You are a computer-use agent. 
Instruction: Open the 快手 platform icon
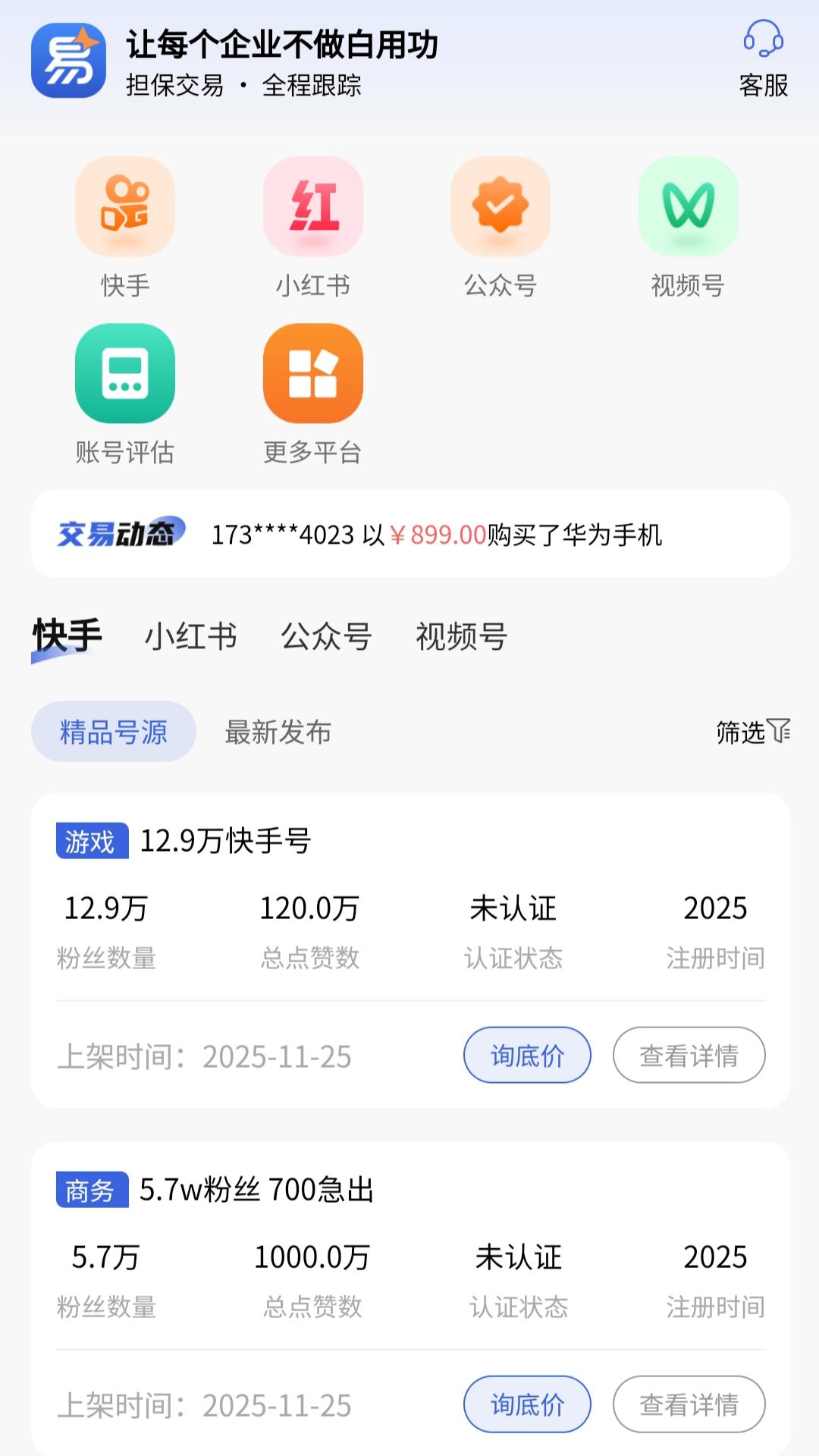pyautogui.click(x=126, y=206)
